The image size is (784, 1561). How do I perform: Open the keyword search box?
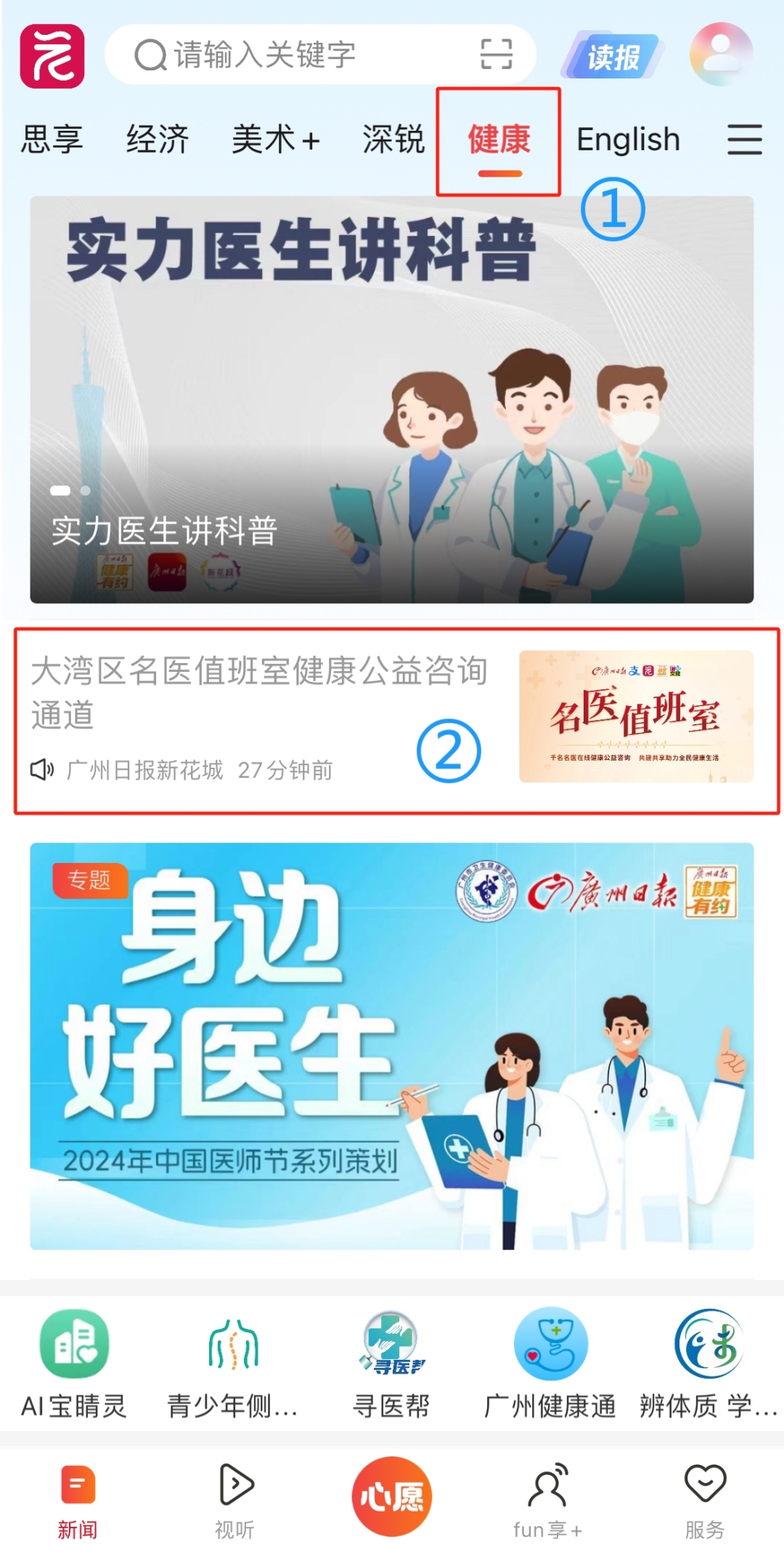(290, 55)
